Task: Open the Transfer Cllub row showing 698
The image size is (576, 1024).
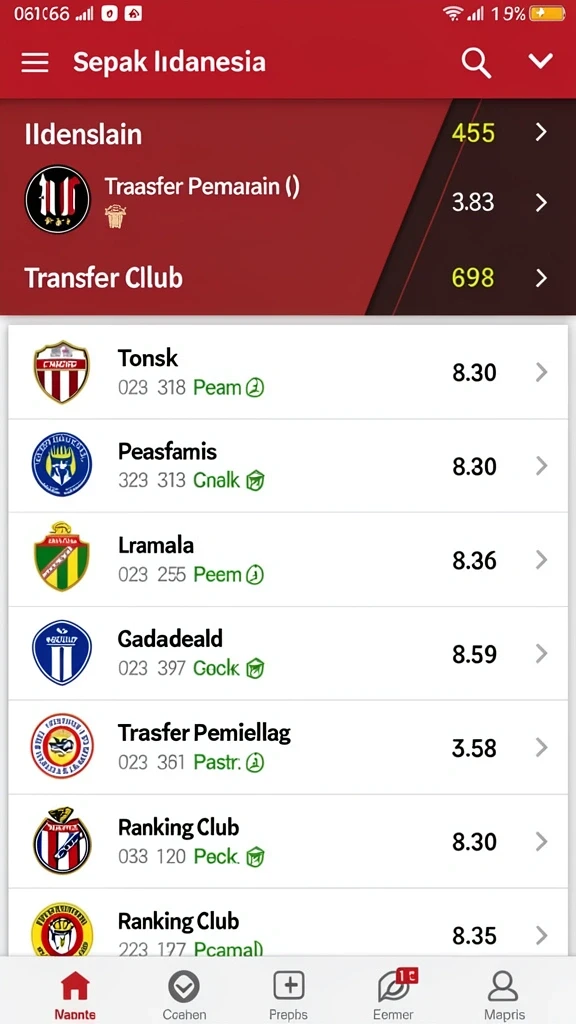Action: point(288,278)
